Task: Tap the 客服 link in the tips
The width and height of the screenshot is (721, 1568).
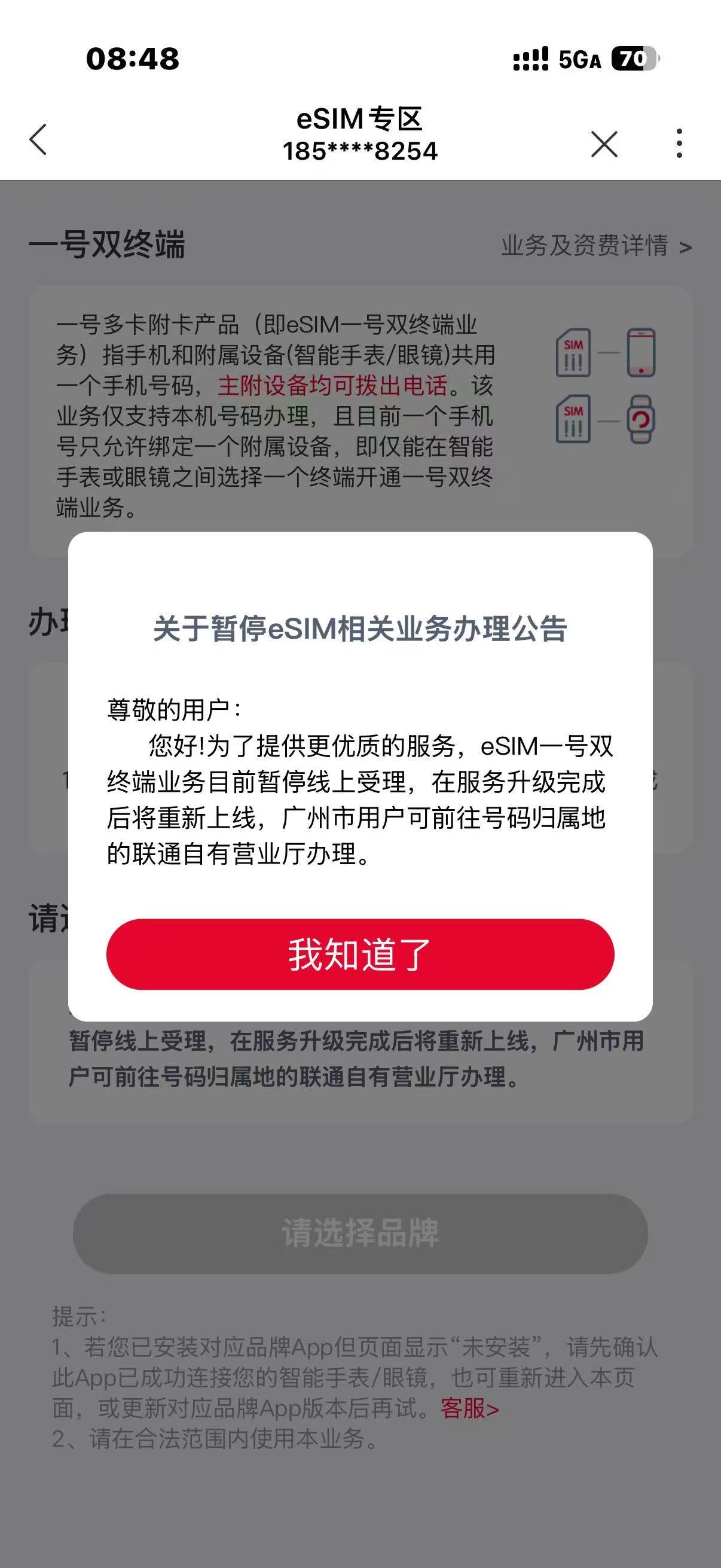Action: click(469, 1408)
